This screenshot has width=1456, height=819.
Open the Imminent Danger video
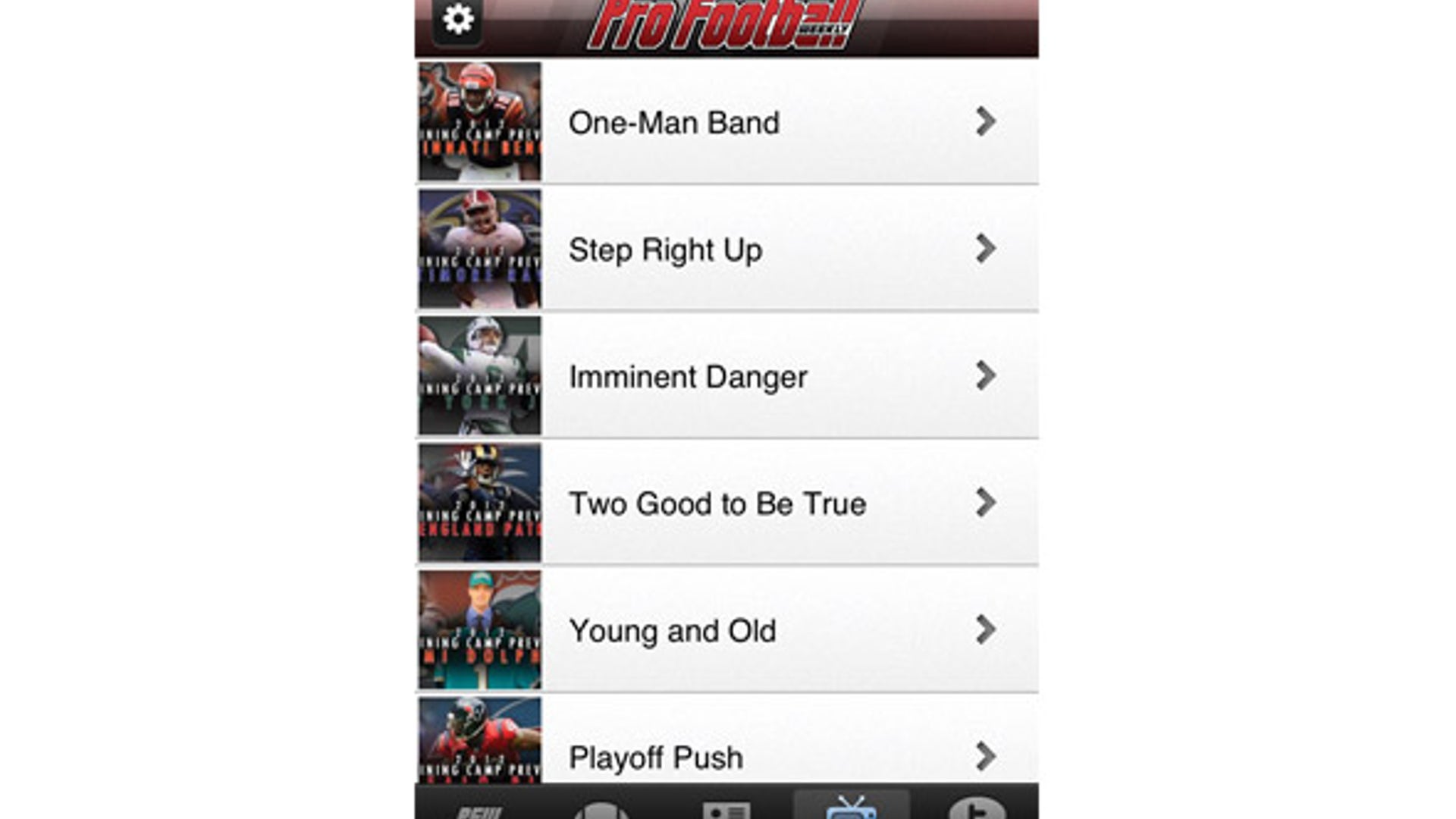[726, 376]
